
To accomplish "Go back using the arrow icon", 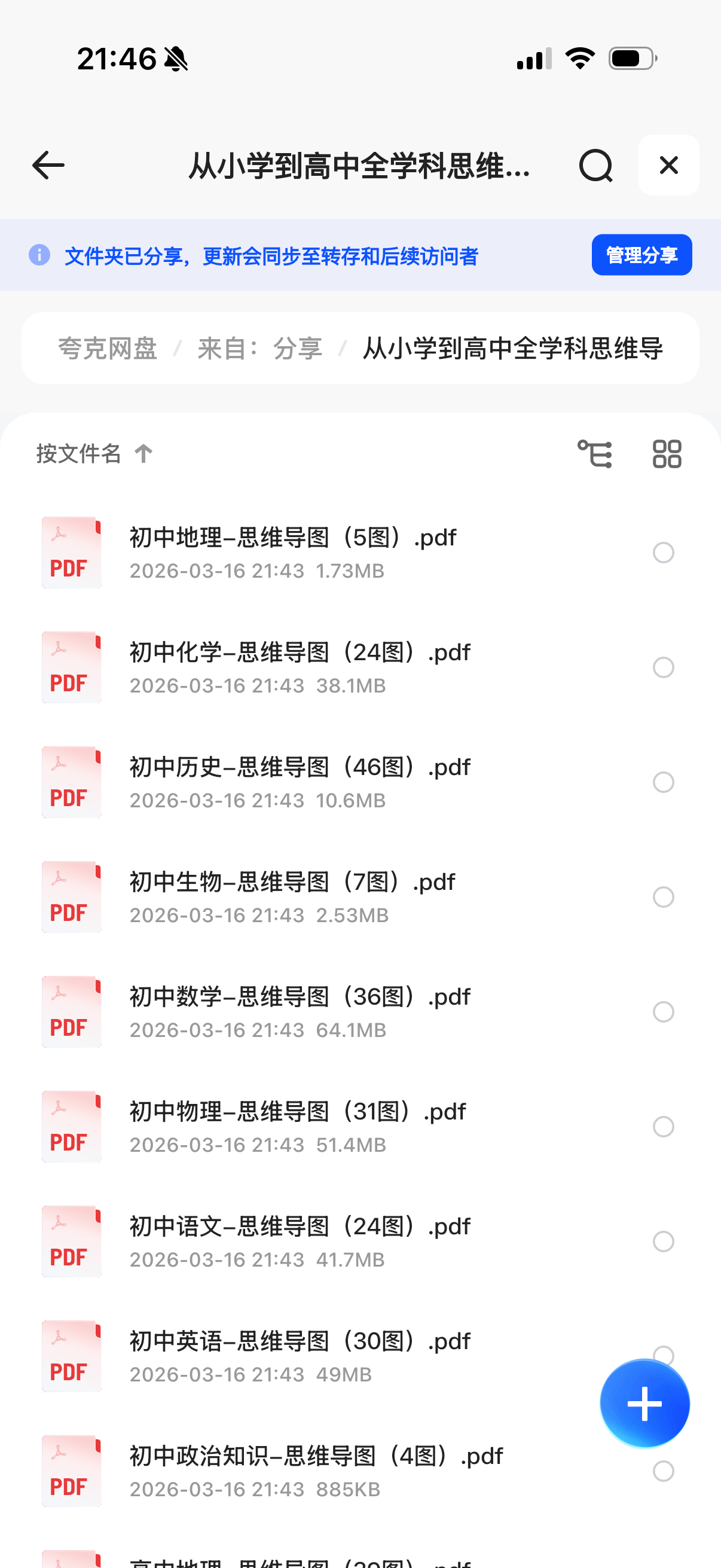I will 48,165.
